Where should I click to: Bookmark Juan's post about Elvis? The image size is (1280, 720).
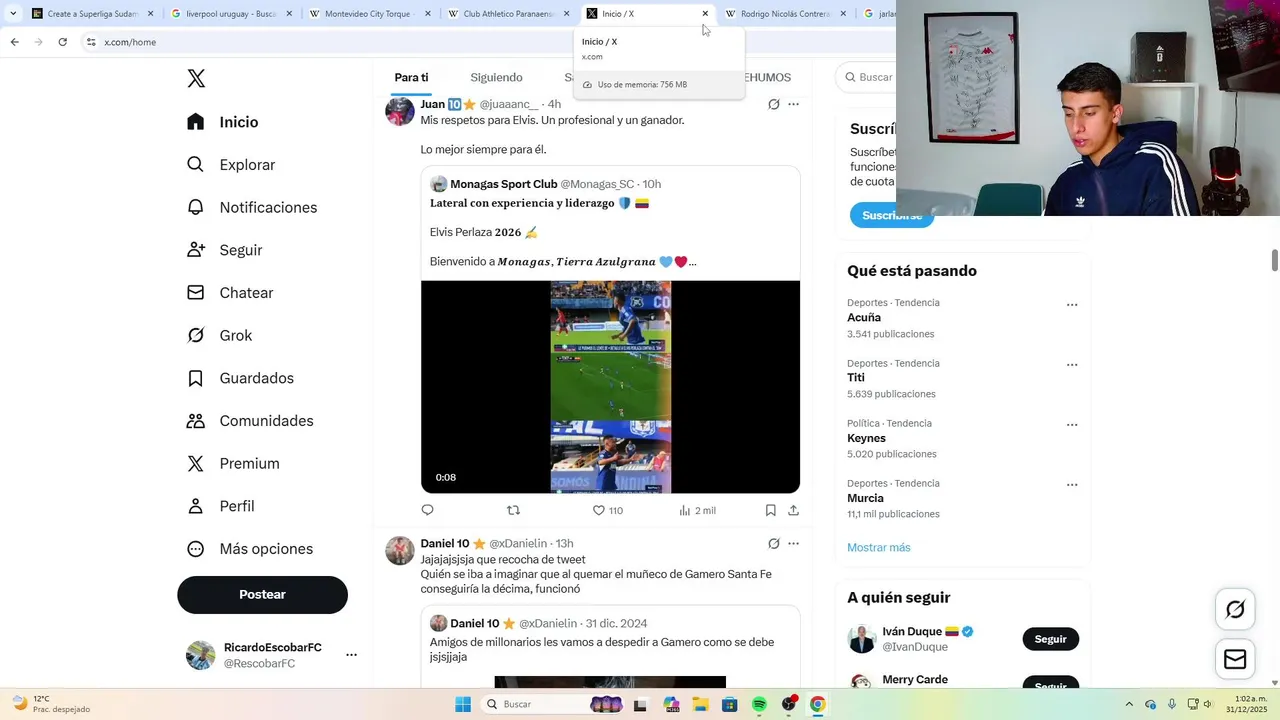[x=770, y=510]
